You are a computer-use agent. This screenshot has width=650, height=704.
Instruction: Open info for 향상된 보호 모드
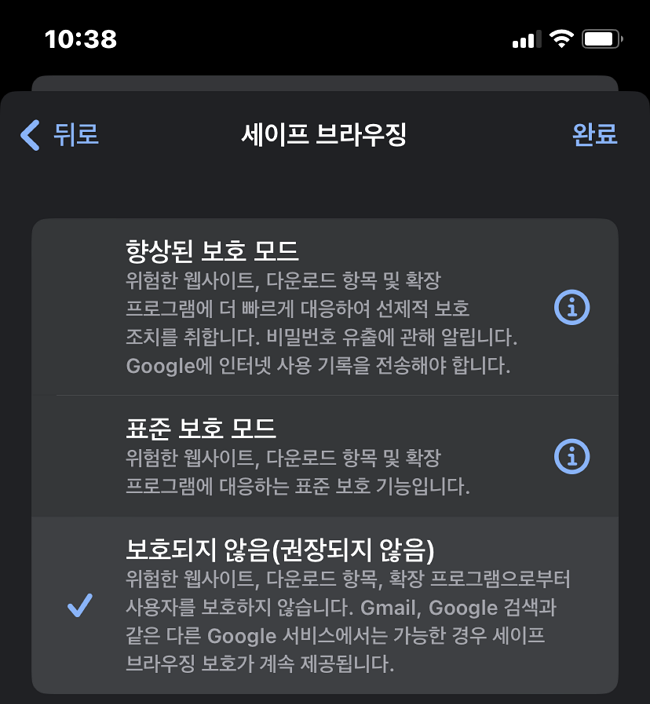572,307
